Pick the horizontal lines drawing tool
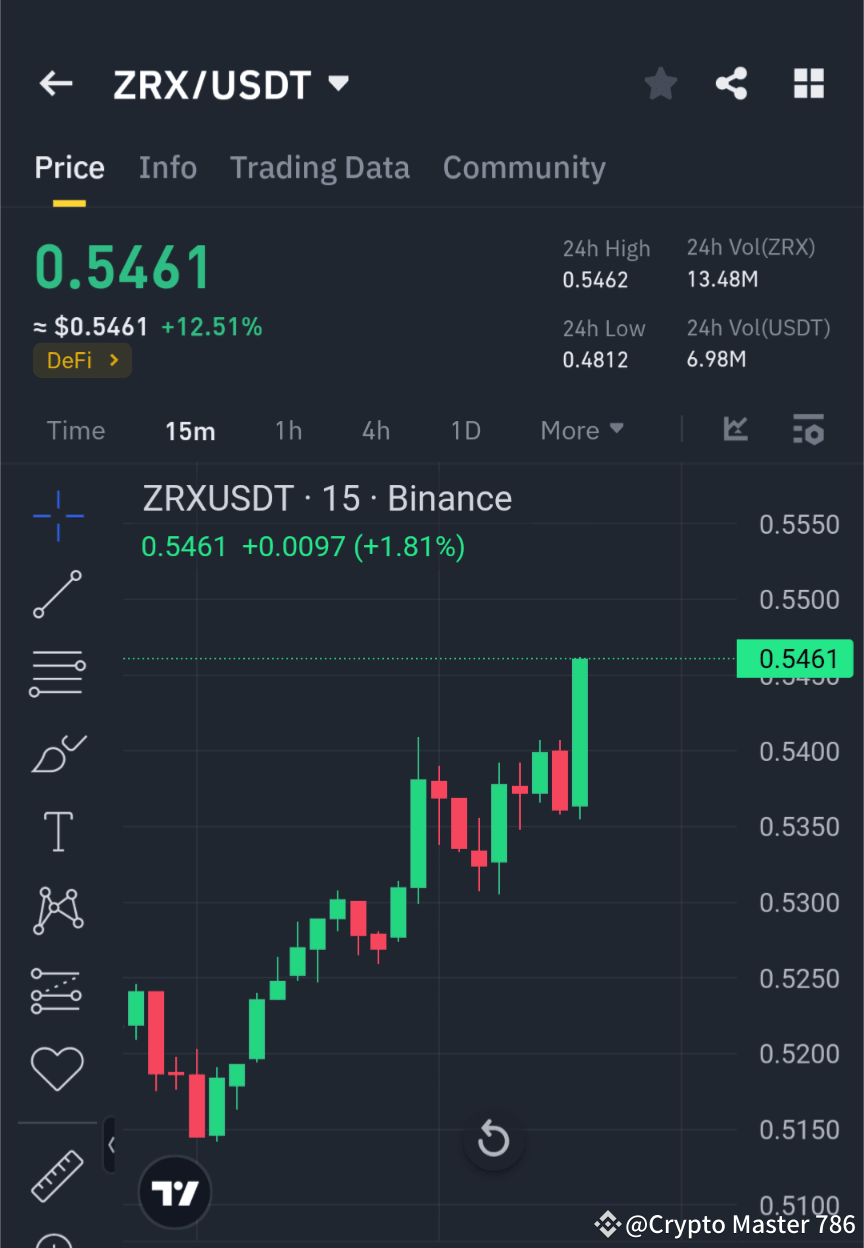The width and height of the screenshot is (864, 1248). 57,672
